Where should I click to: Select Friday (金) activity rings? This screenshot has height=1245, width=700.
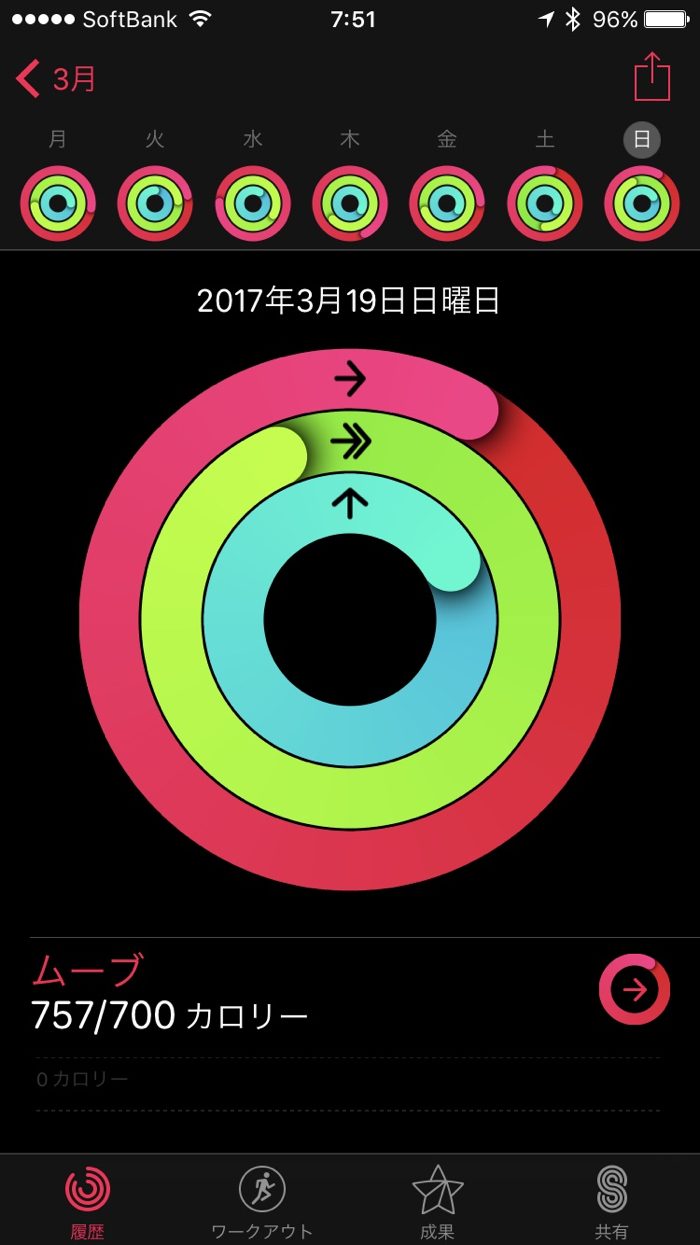pos(447,203)
